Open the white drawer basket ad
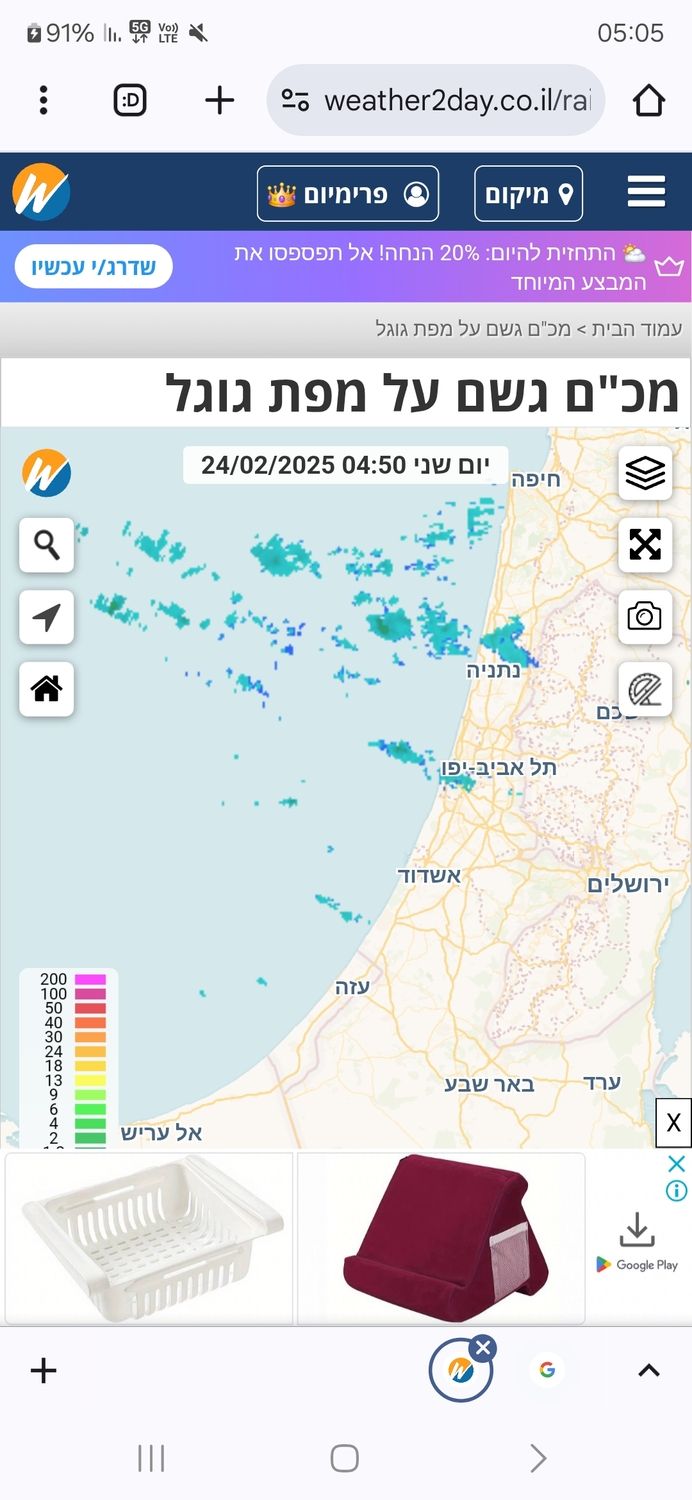Screen dimensions: 692x1500 tap(150, 1238)
